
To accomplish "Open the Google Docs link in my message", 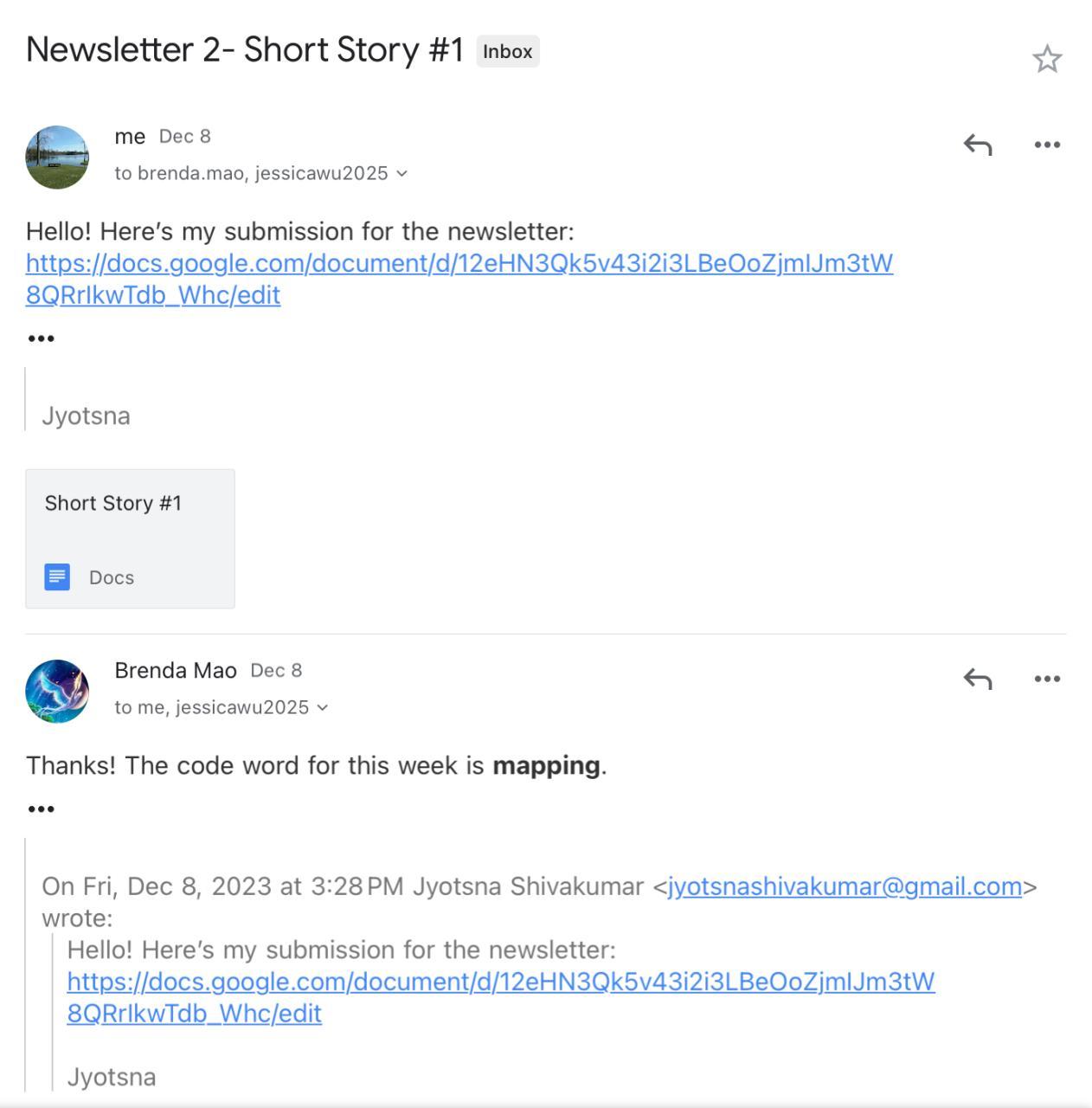I will [x=459, y=264].
